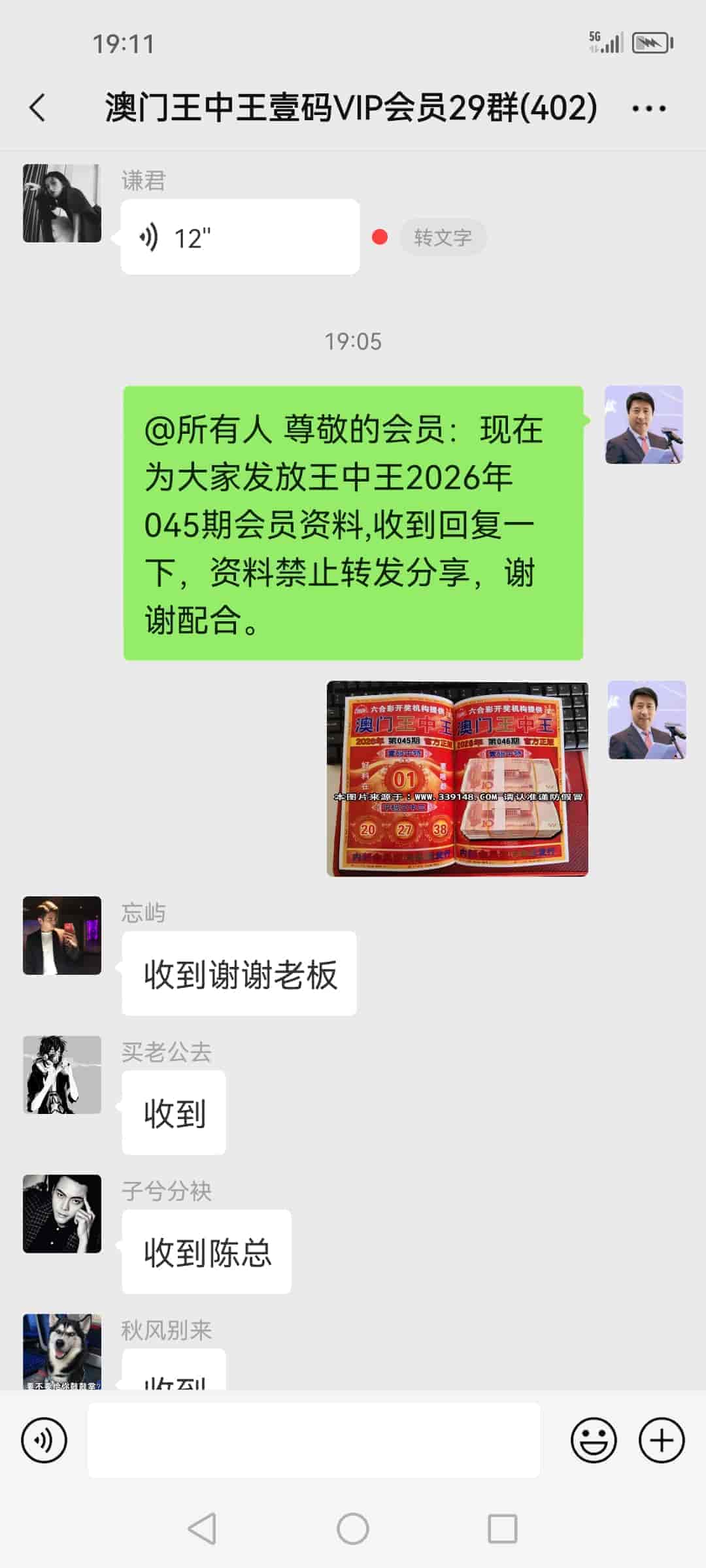View 子兮分袂's profile avatar
This screenshot has height=1568, width=706.
[x=62, y=1214]
